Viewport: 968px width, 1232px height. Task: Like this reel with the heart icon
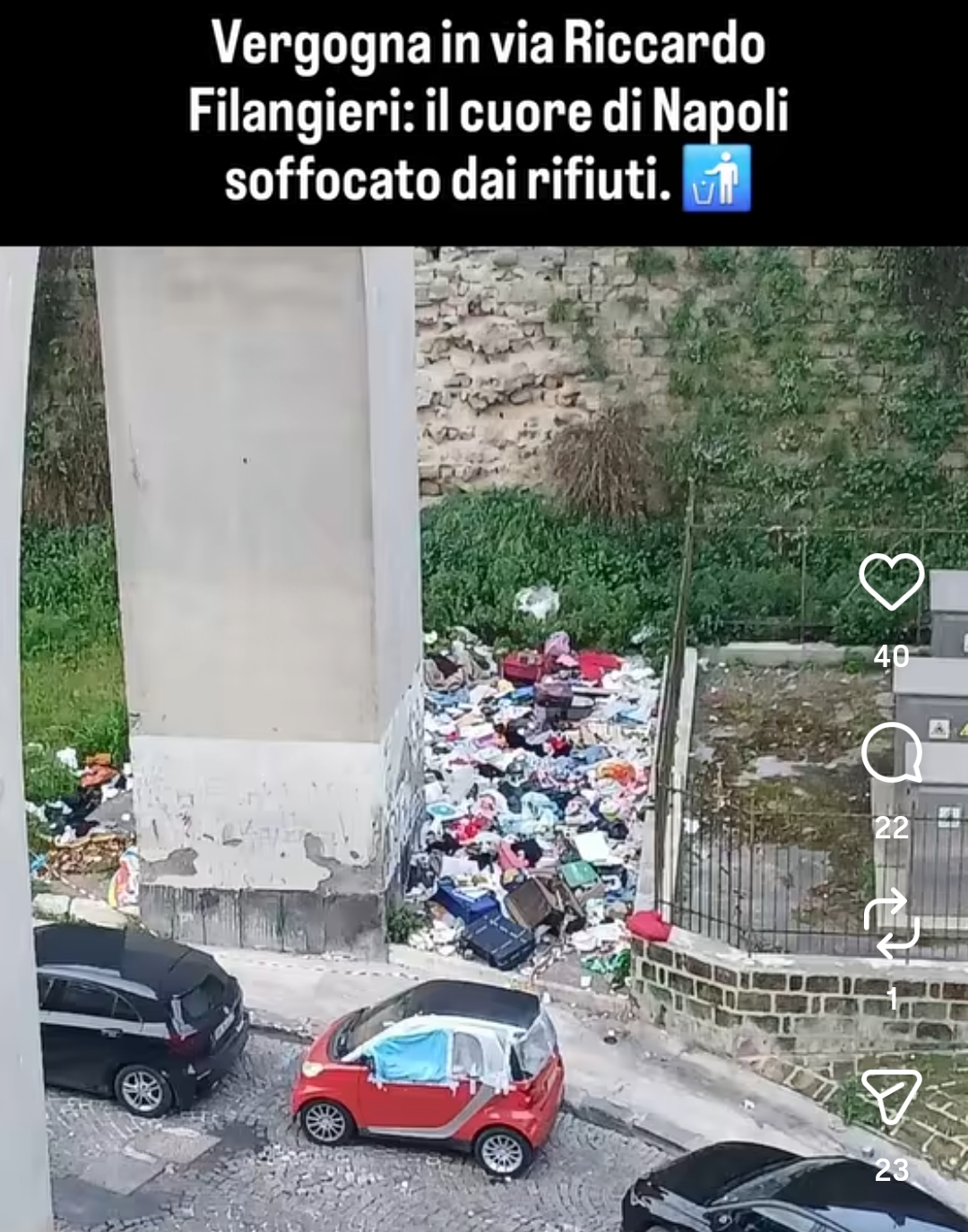[891, 582]
